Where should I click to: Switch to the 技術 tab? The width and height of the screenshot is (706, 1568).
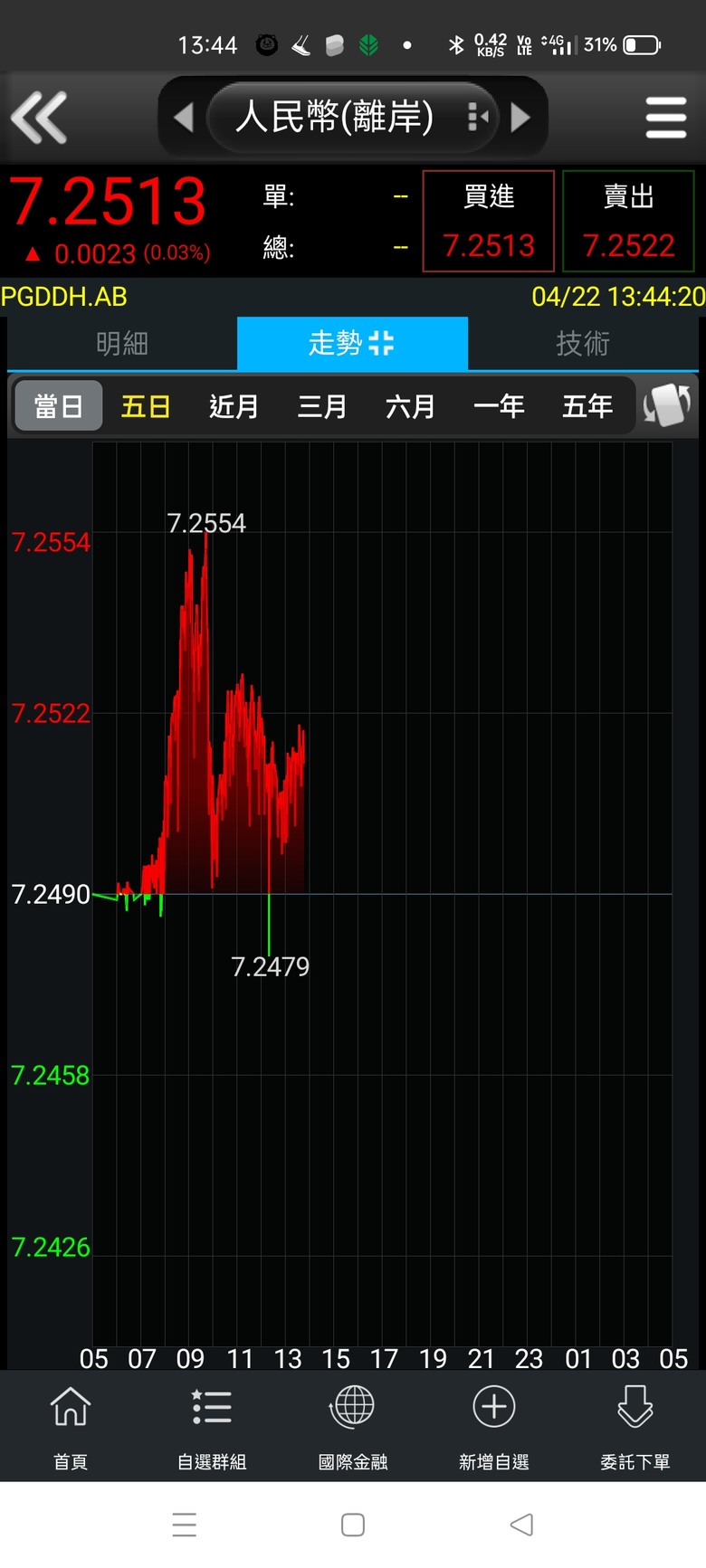pos(583,344)
